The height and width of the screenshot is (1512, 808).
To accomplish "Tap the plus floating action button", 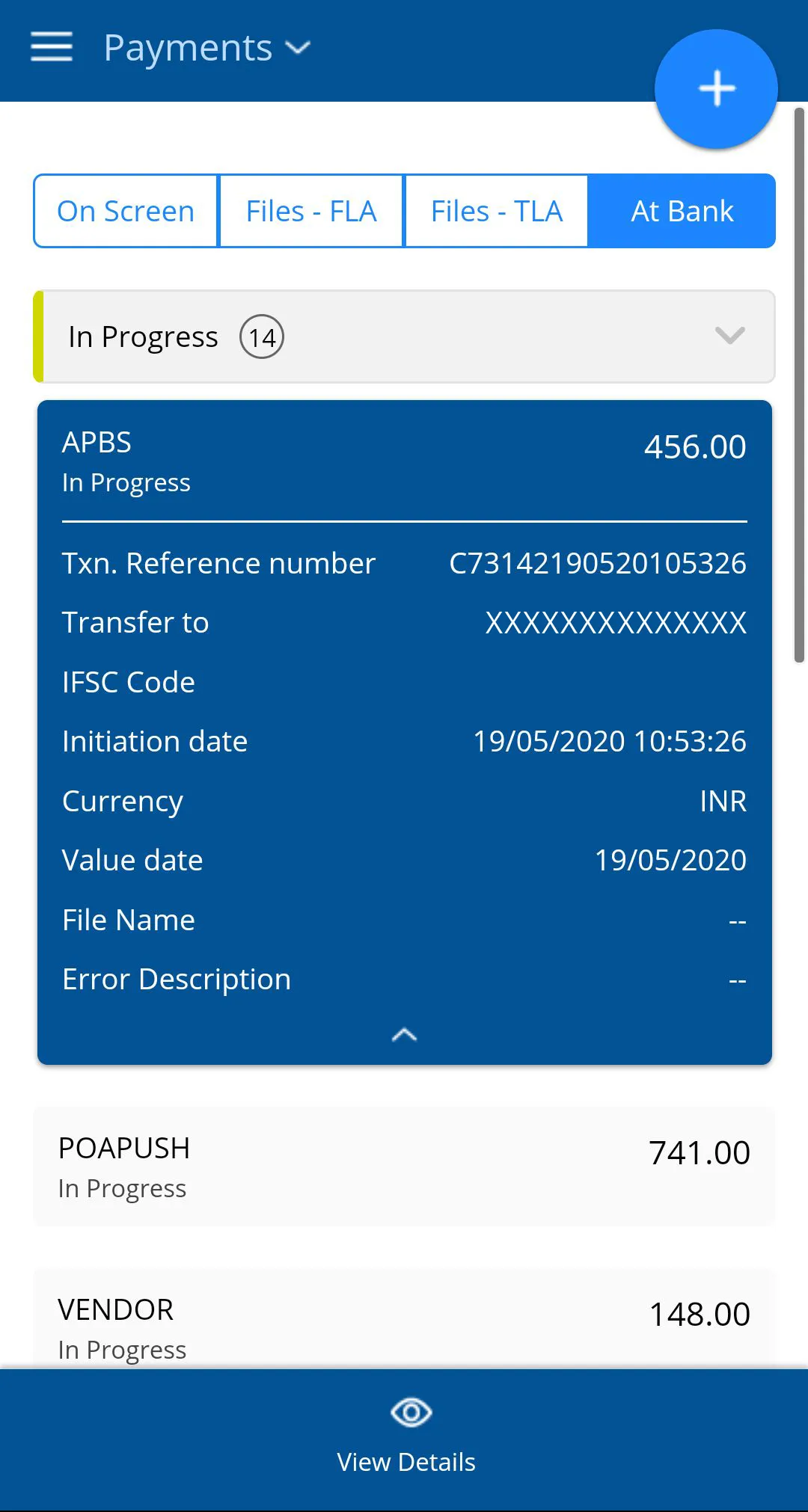I will point(716,89).
